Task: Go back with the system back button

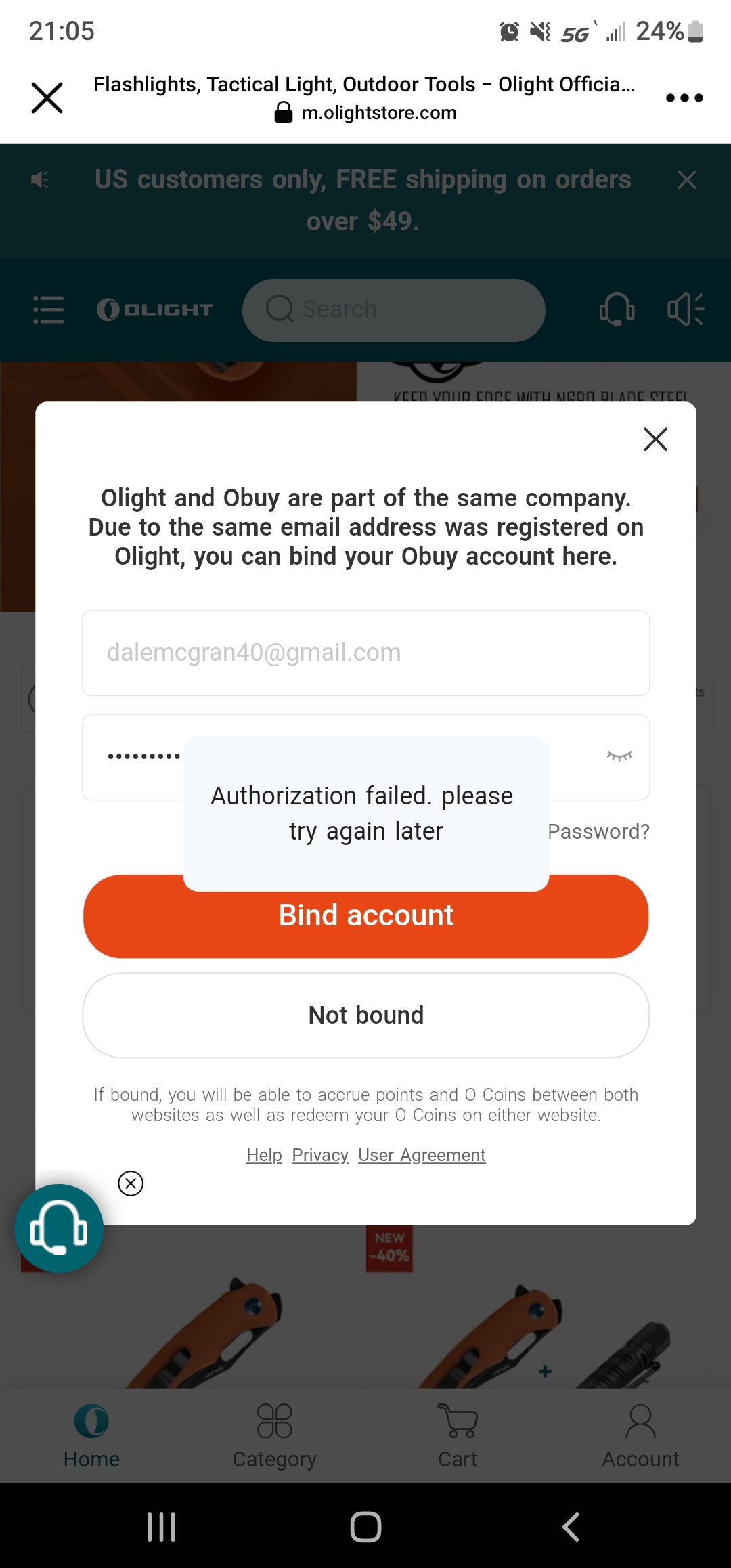Action: coord(571,1527)
